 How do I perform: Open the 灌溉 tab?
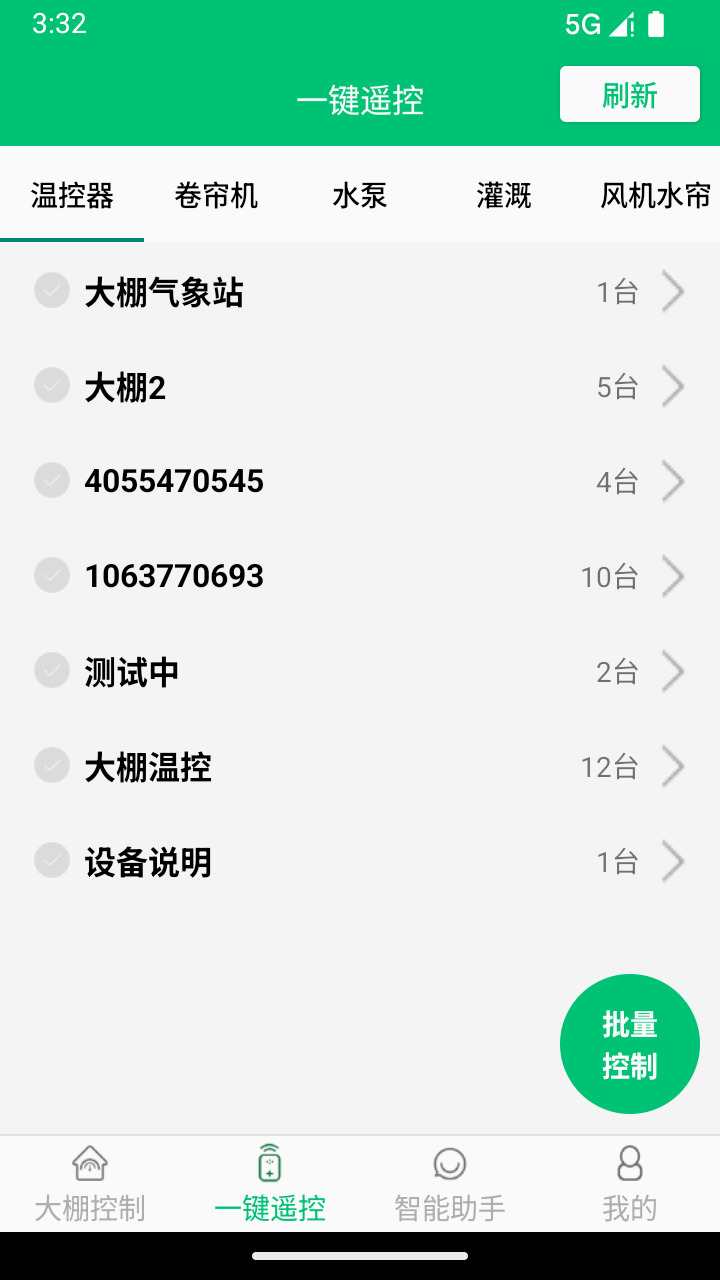(x=503, y=196)
